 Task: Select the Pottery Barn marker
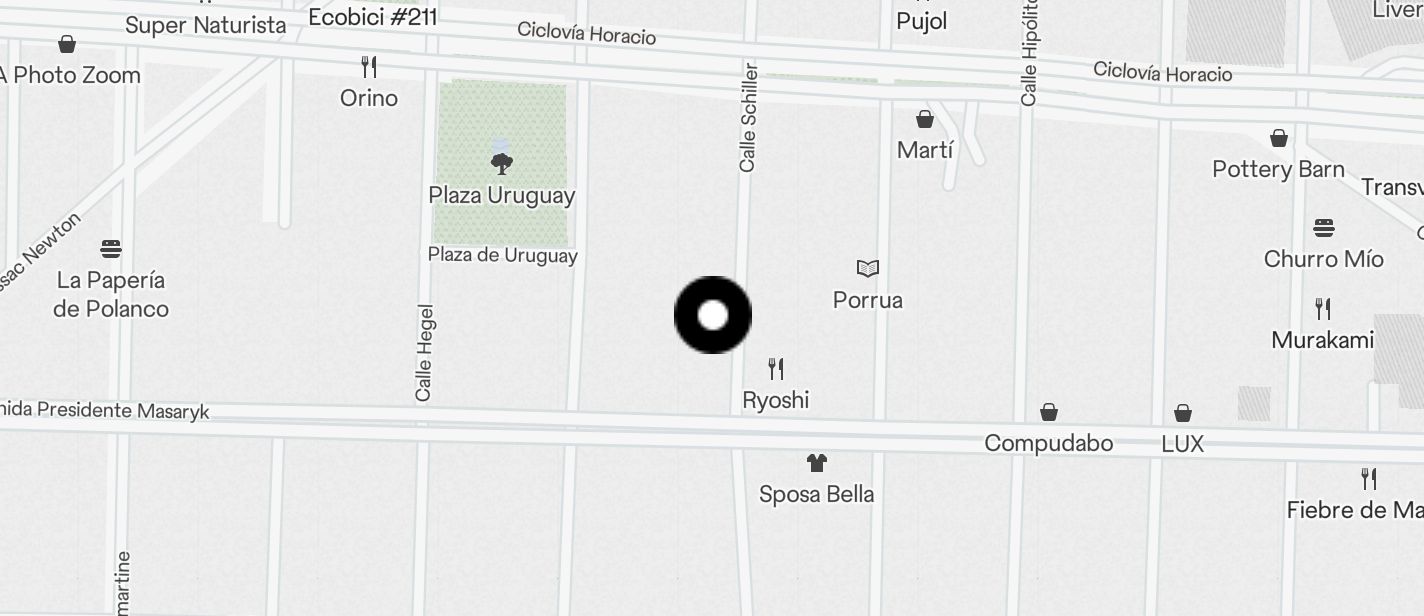[1279, 138]
